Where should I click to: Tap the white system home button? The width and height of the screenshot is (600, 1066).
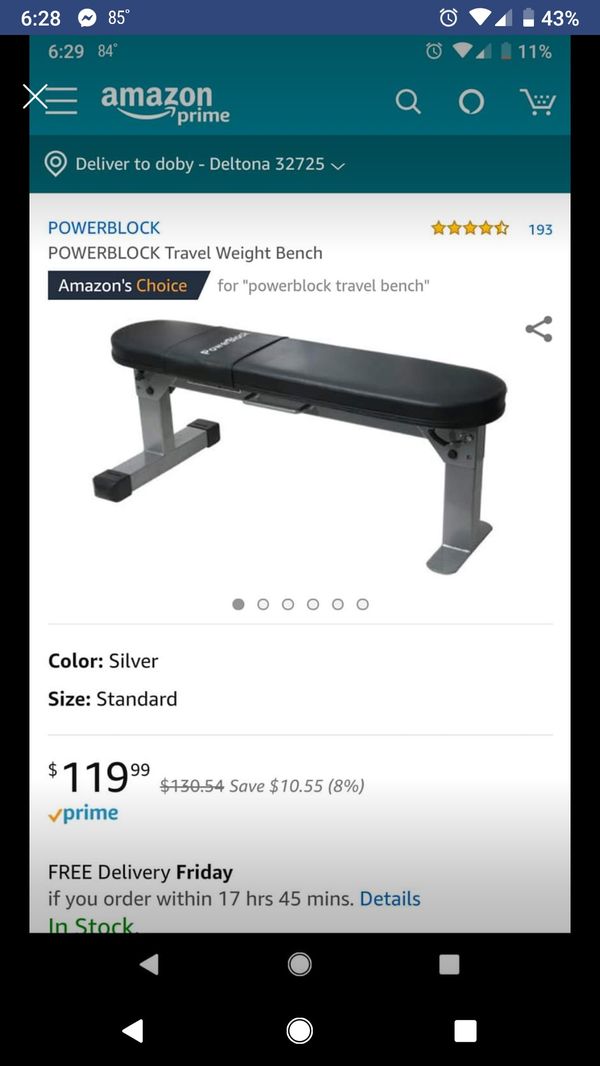300,1031
